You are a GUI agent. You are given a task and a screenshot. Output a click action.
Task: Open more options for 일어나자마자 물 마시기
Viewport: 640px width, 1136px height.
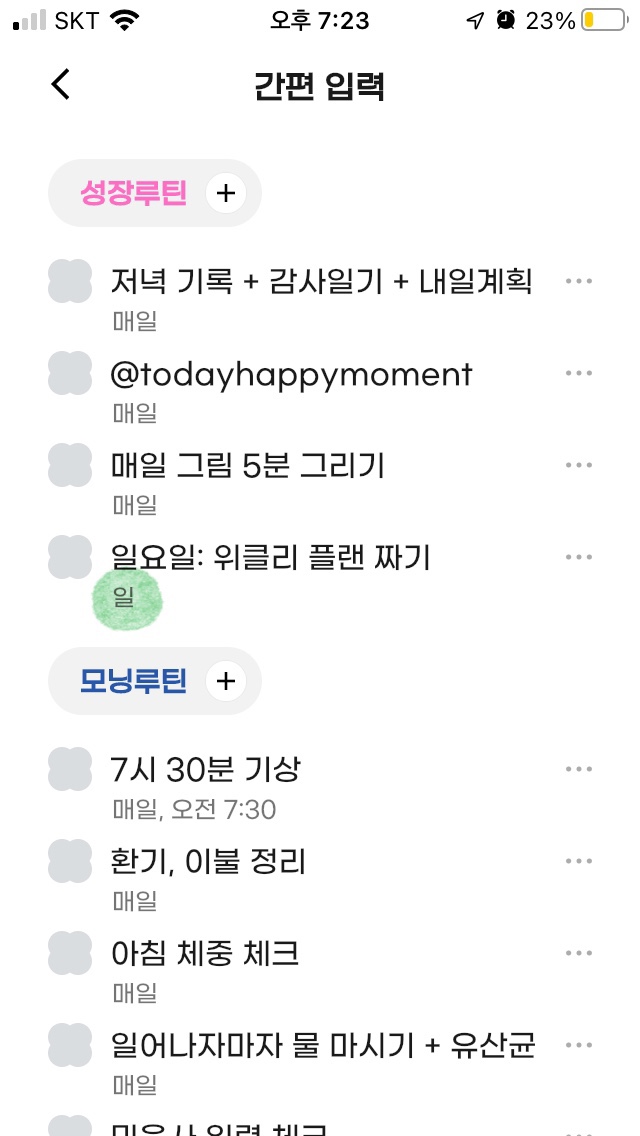coord(578,1045)
